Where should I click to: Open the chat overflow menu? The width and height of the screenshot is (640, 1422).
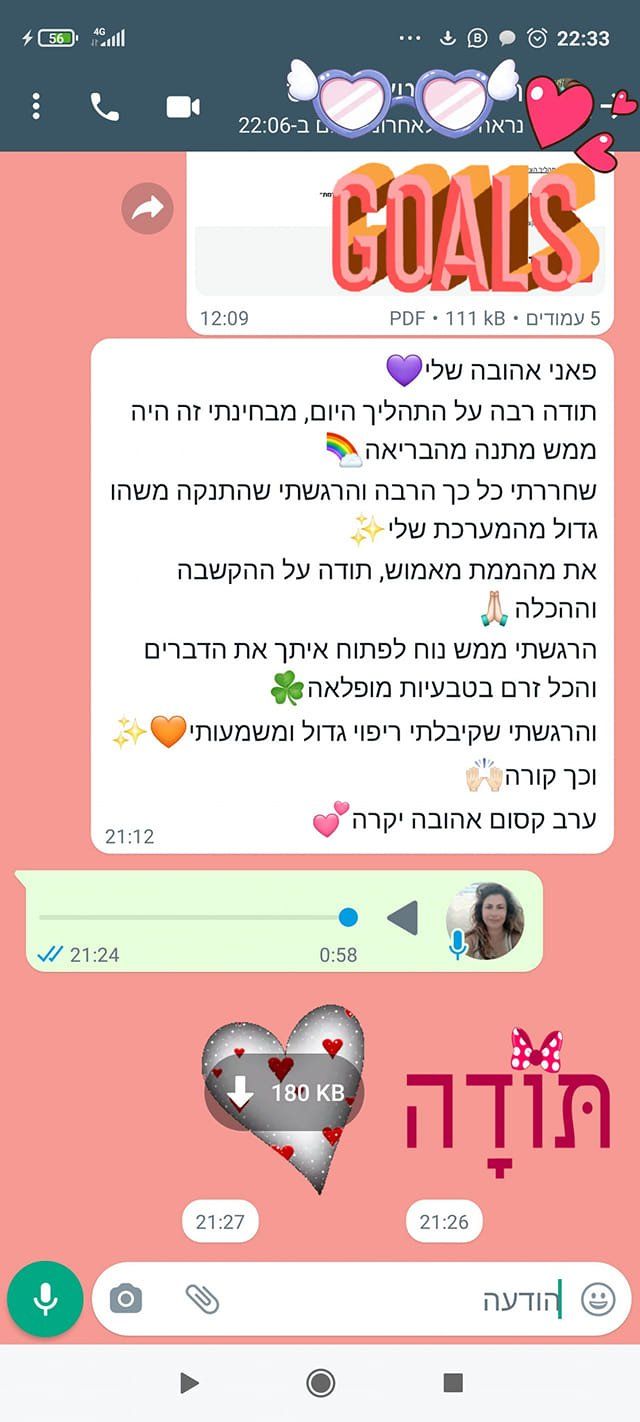click(36, 106)
